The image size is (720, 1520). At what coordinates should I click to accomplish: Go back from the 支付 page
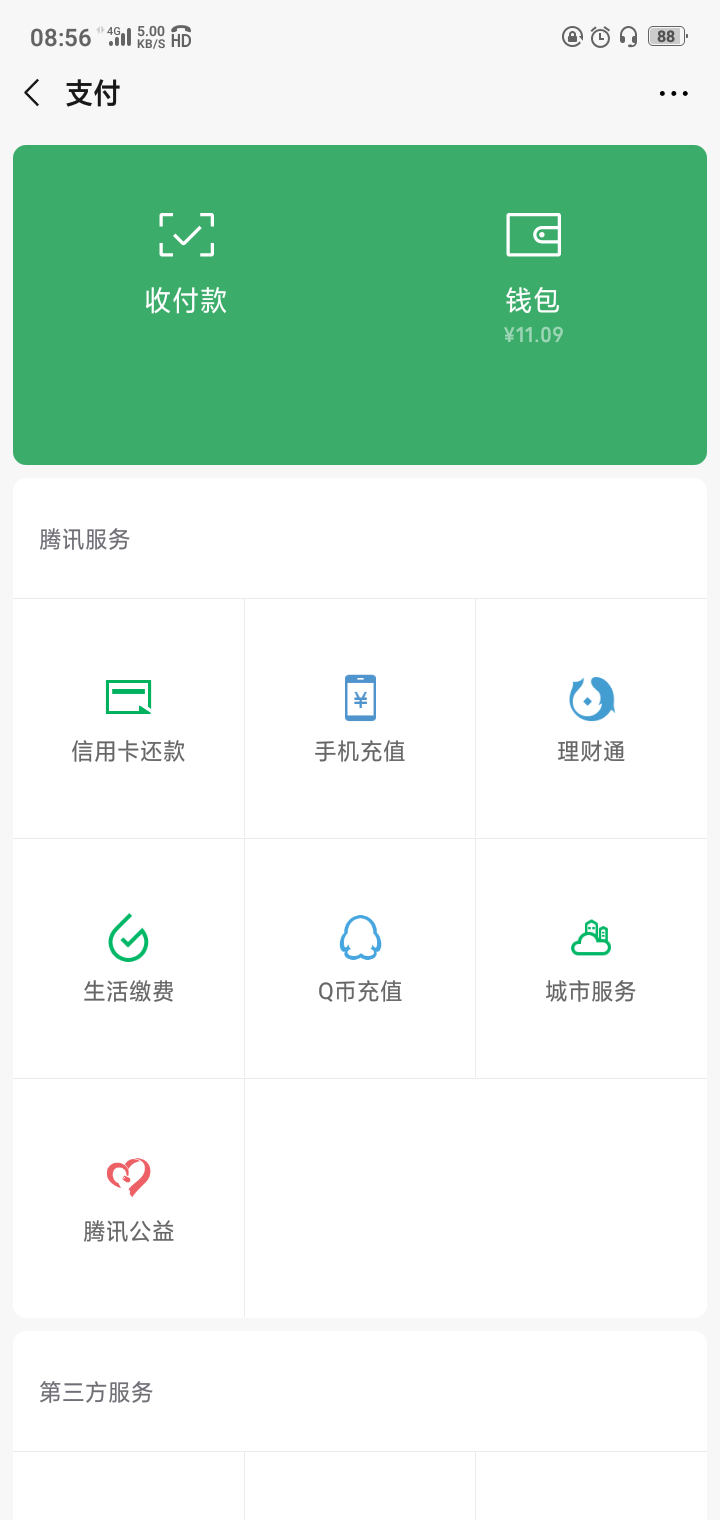click(32, 94)
